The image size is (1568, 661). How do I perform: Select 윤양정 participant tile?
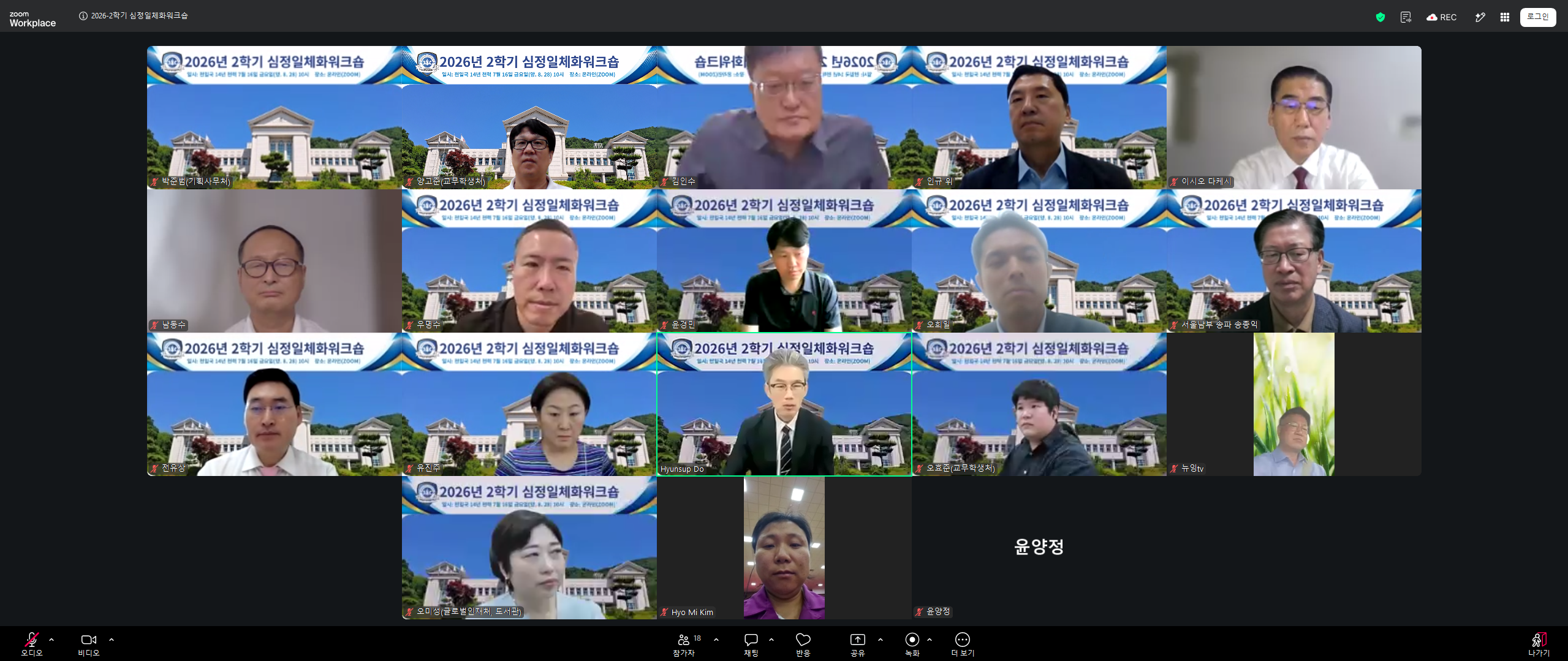pos(1039,548)
